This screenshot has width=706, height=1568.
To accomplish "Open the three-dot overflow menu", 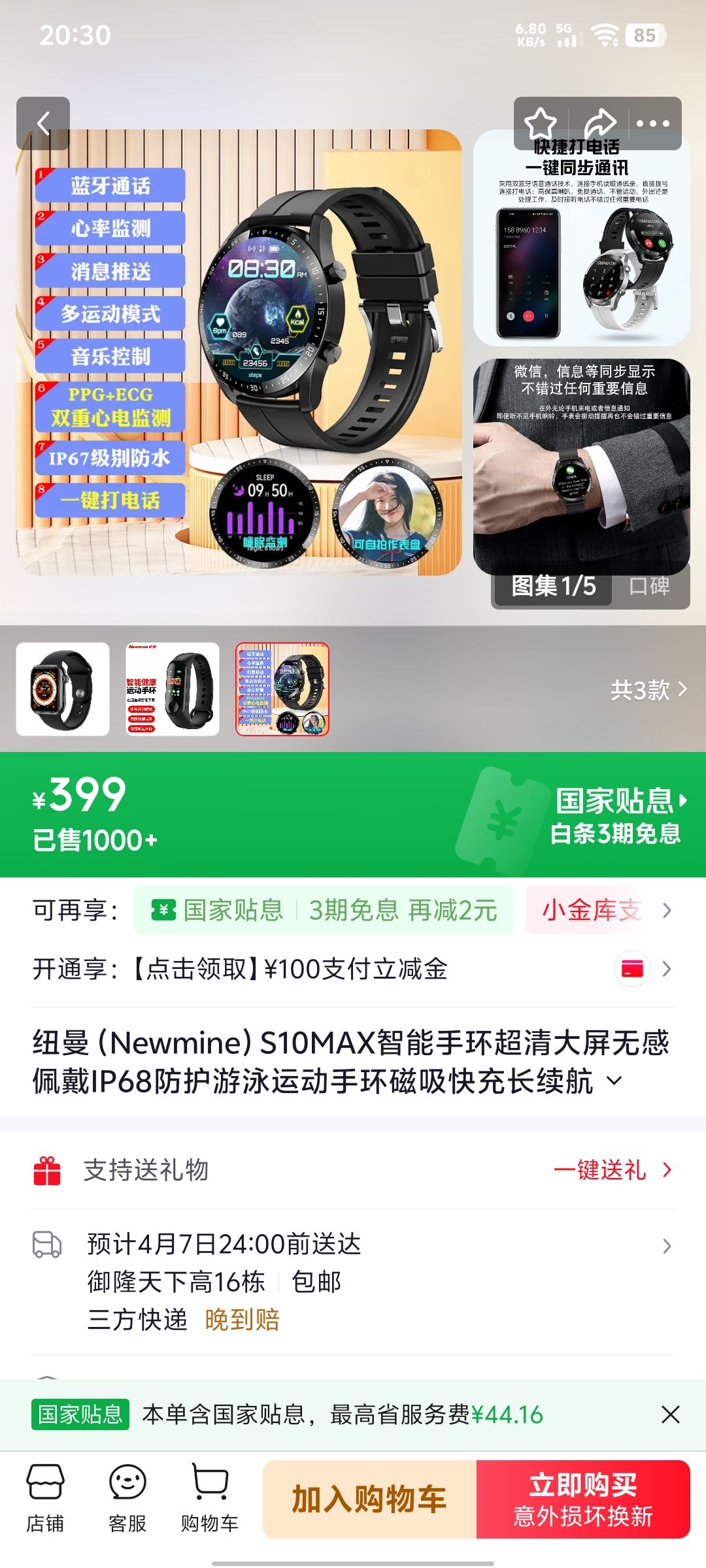I will point(652,123).
